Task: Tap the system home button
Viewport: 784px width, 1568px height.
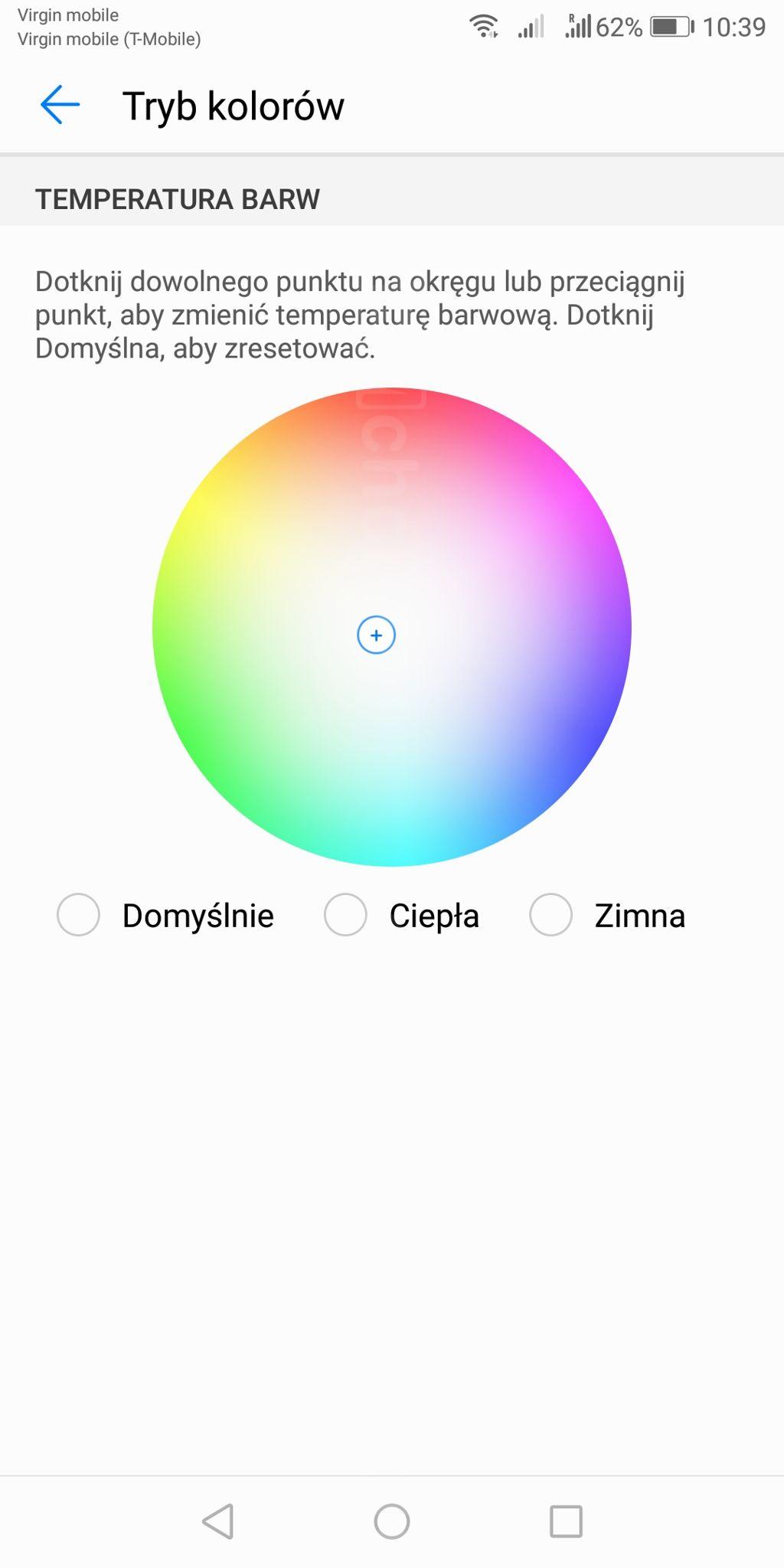Action: [x=392, y=1521]
